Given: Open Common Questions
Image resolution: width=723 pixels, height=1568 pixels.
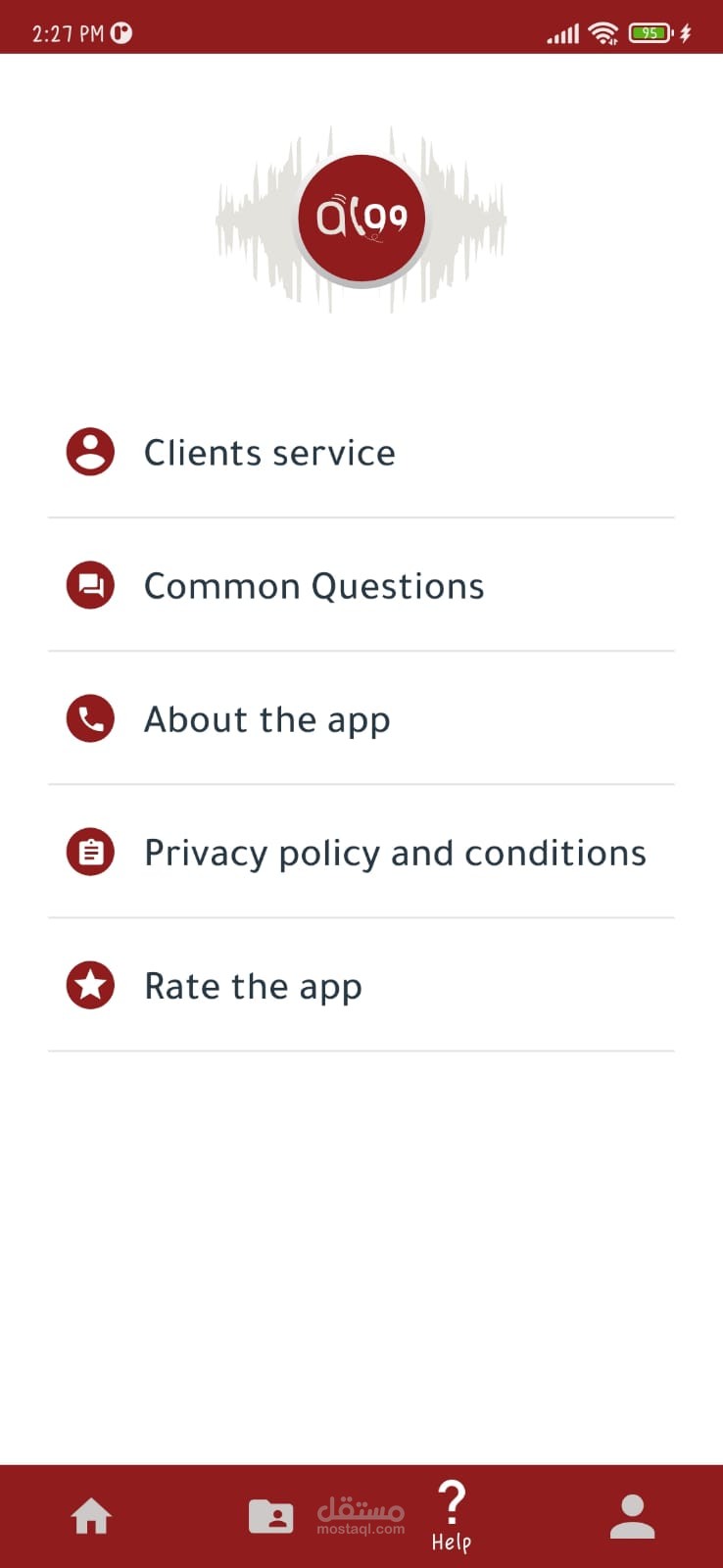Looking at the screenshot, I should (x=361, y=586).
